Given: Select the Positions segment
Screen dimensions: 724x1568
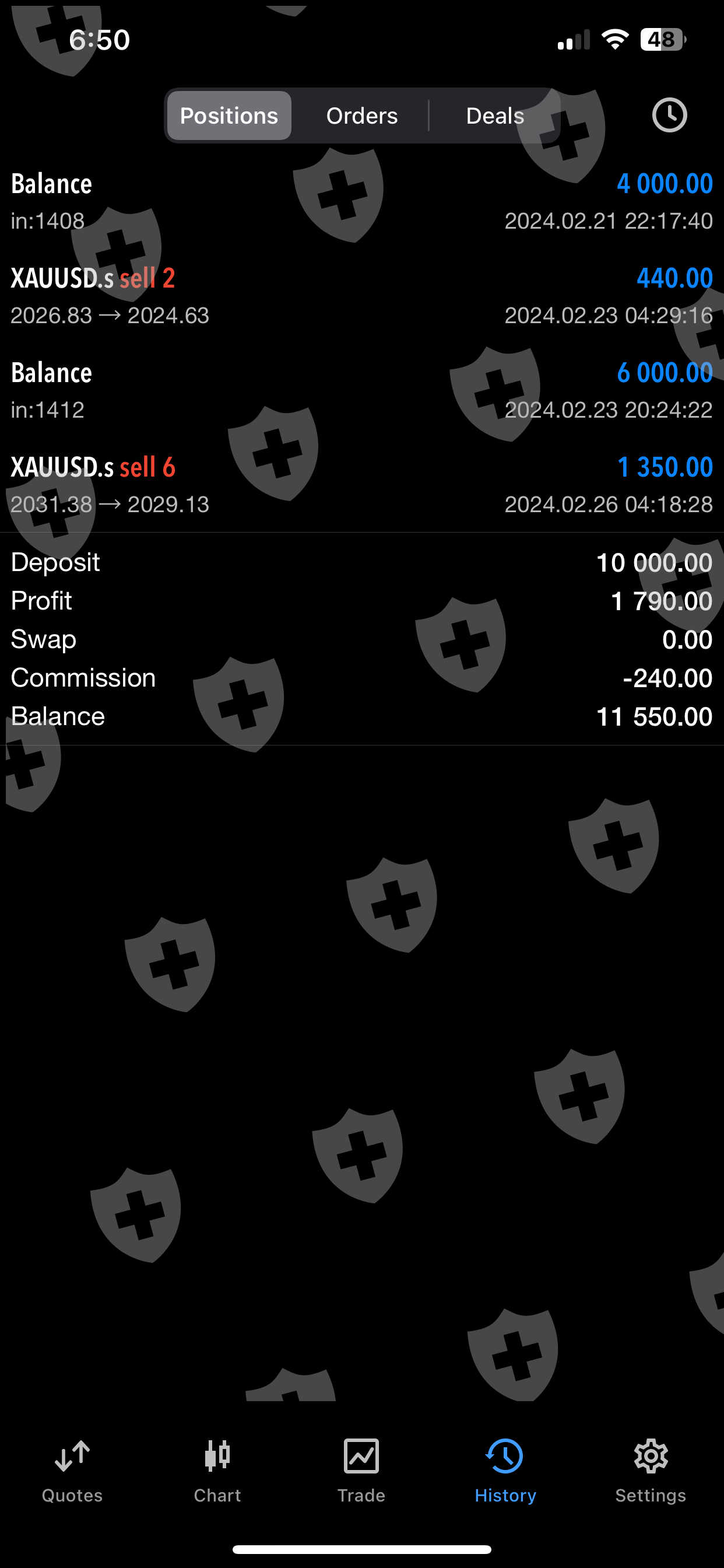Looking at the screenshot, I should point(229,116).
